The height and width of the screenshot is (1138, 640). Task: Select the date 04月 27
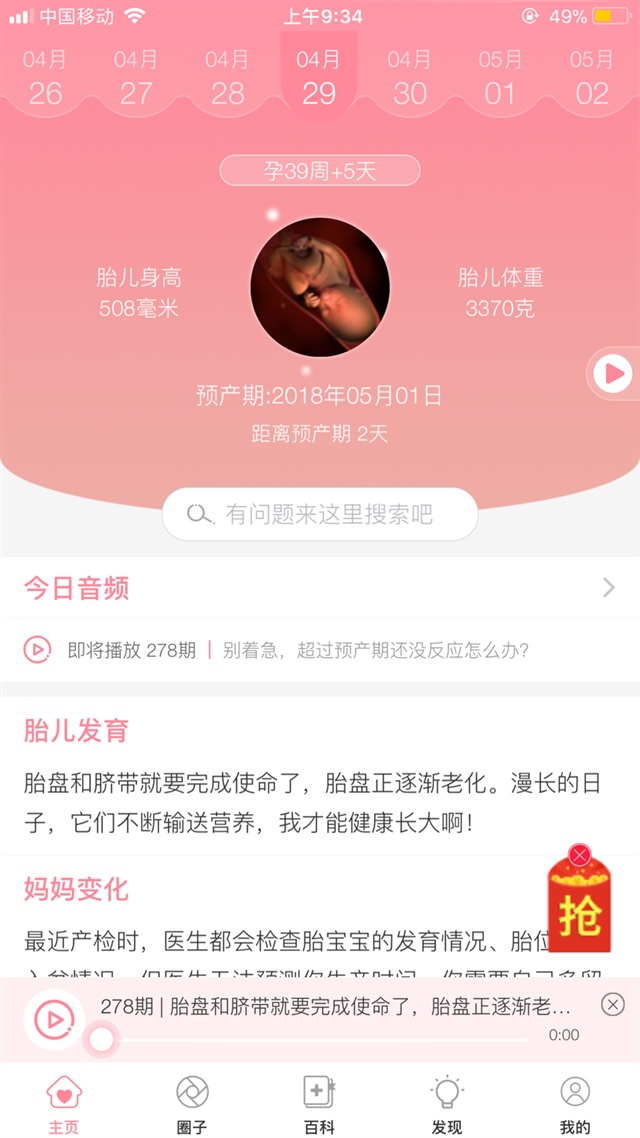(x=136, y=78)
